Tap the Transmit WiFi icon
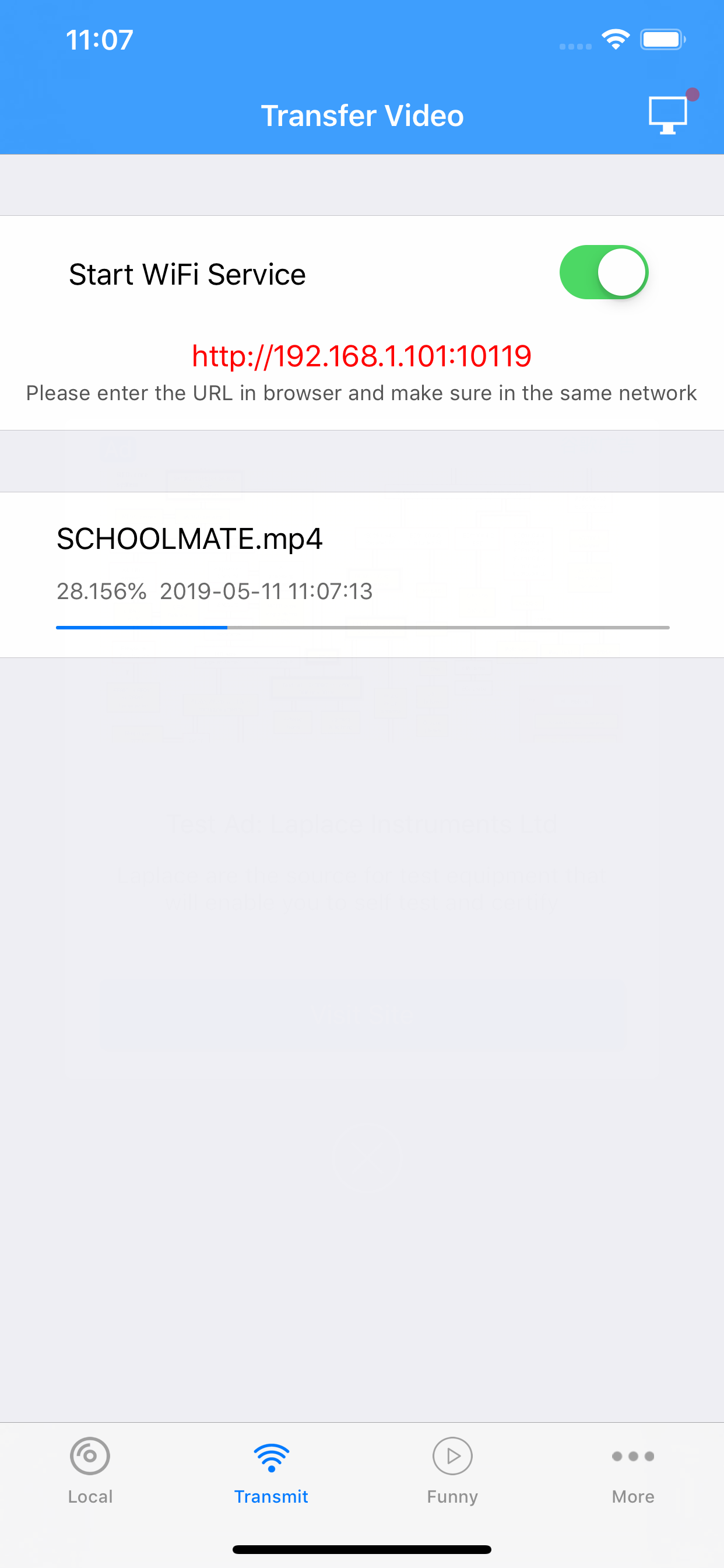This screenshot has height=1568, width=724. (271, 1456)
